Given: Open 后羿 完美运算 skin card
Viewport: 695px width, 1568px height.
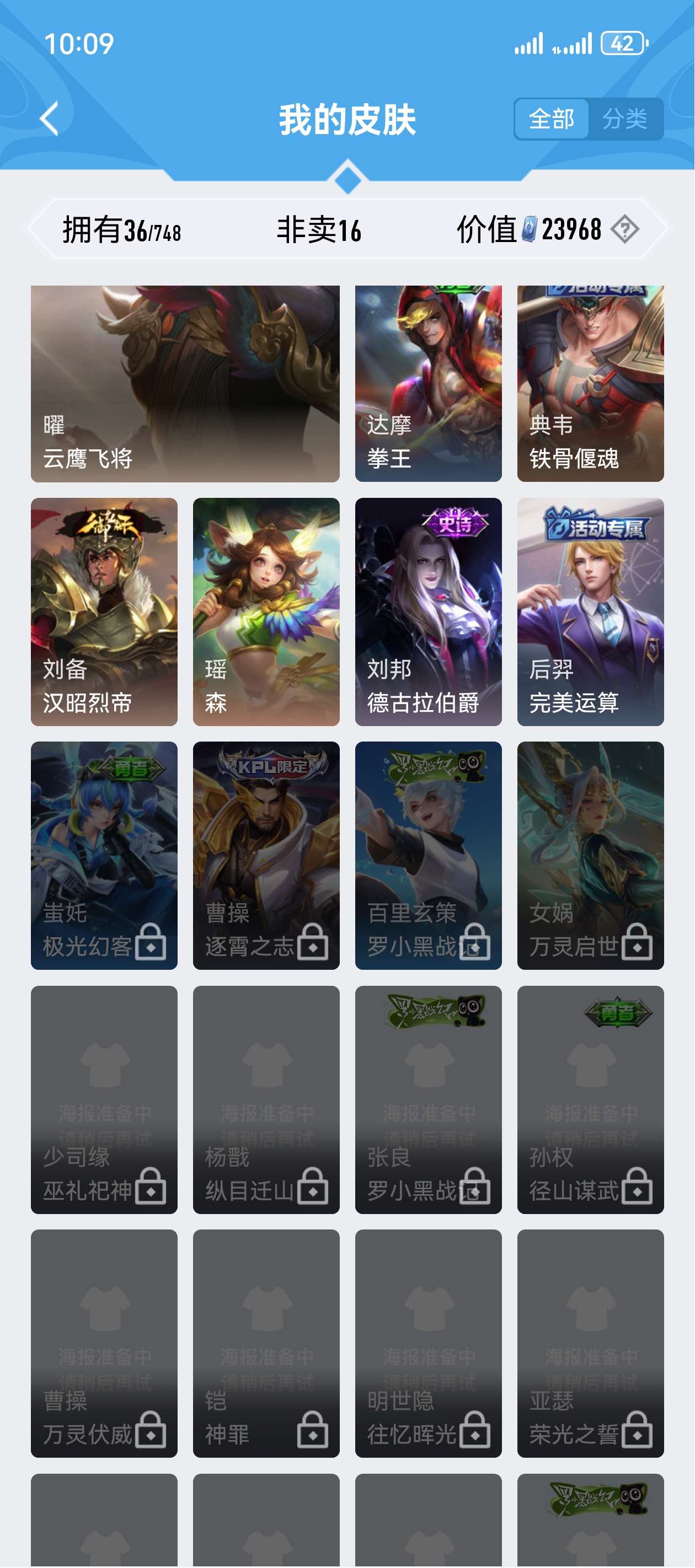Looking at the screenshot, I should pos(590,611).
